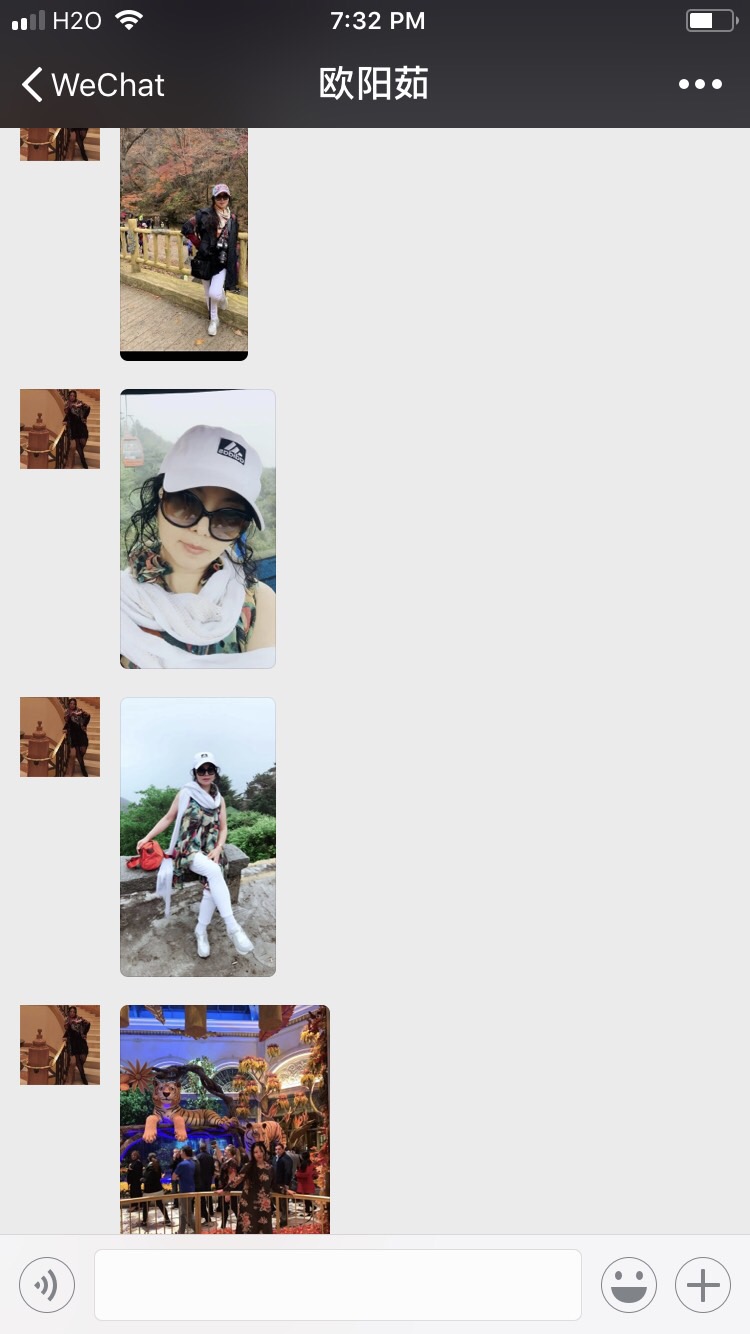Image resolution: width=750 pixels, height=1334 pixels.
Task: Open the photo of woman sitting on rock
Action: click(x=198, y=836)
